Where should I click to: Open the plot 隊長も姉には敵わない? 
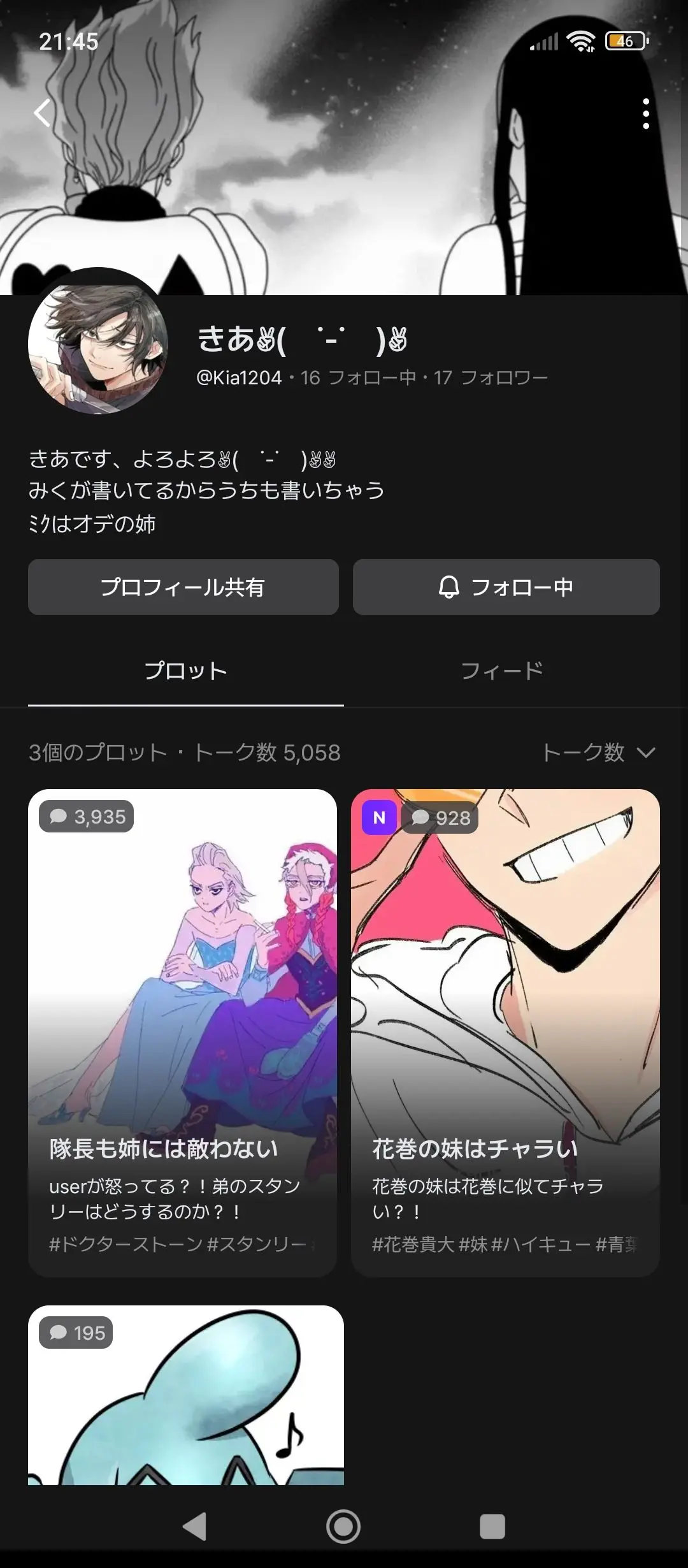182,1033
